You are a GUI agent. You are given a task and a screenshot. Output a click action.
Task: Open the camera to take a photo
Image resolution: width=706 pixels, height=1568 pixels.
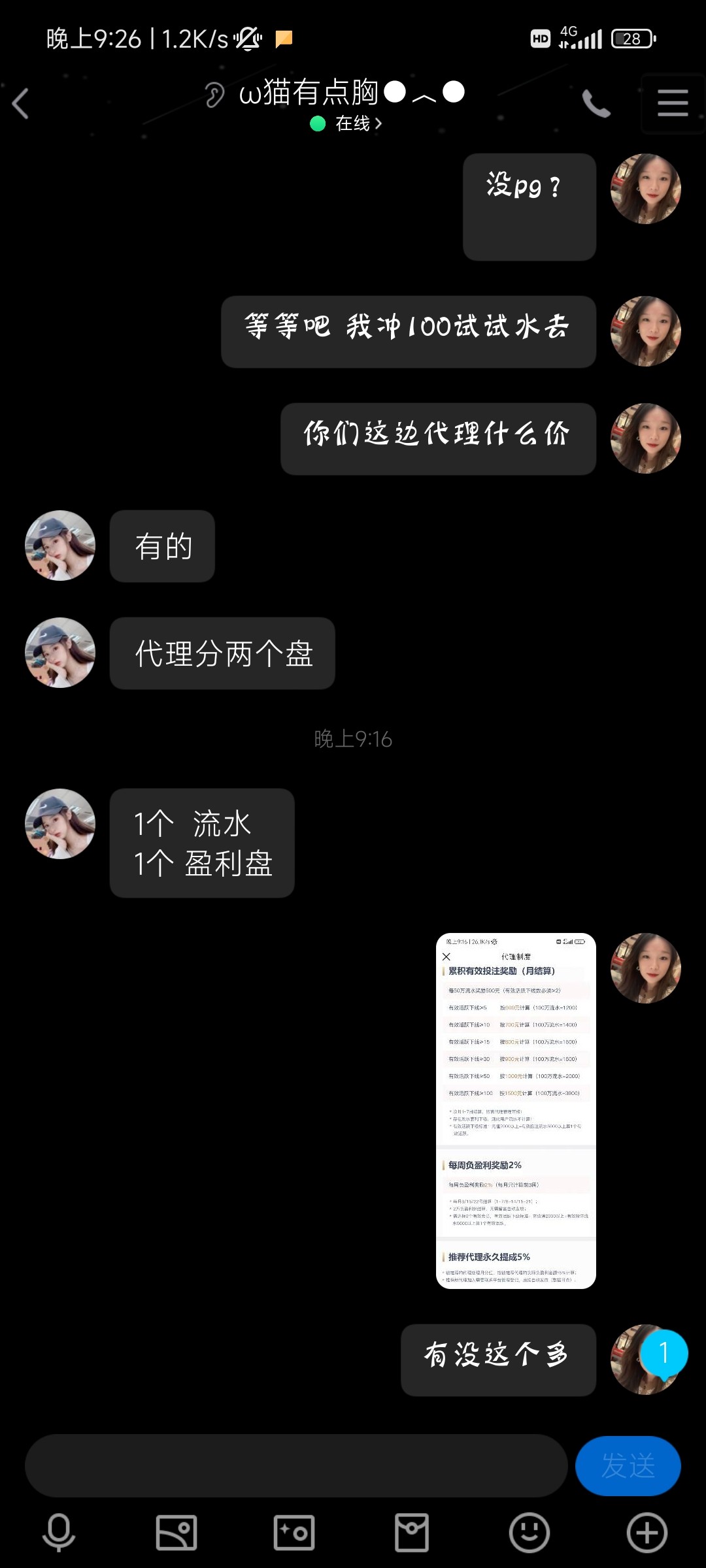294,1532
